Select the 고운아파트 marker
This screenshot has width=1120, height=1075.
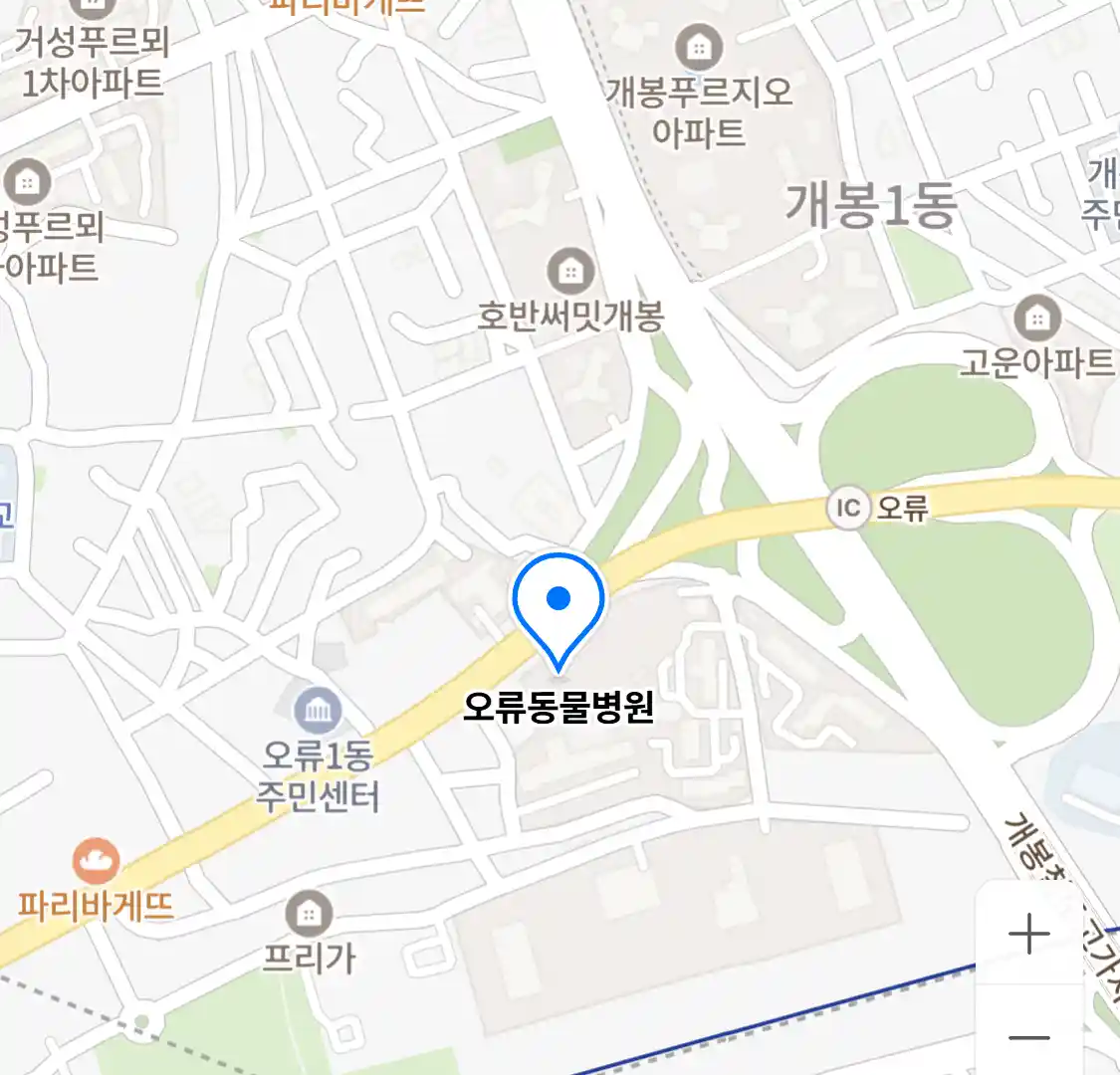(1037, 320)
